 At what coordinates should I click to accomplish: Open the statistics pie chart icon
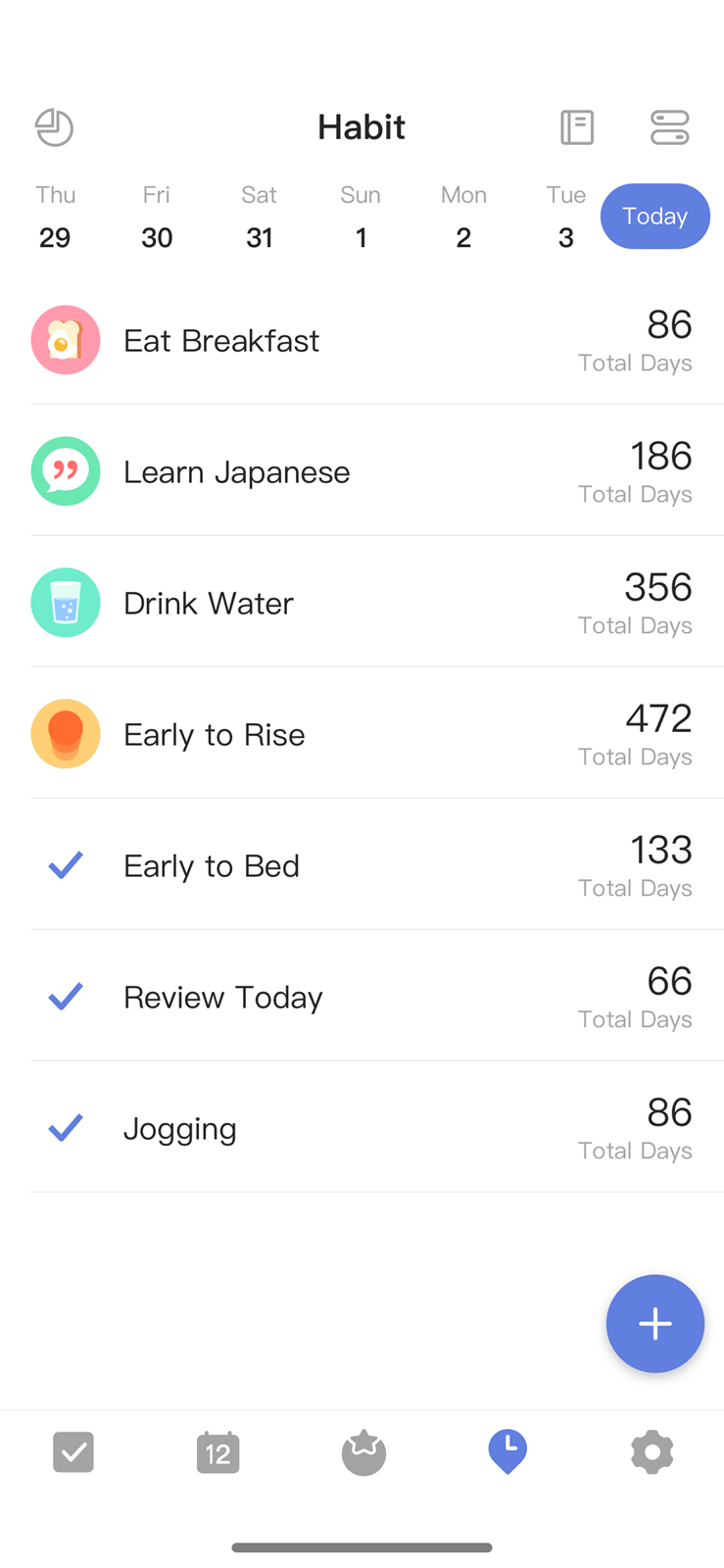tap(54, 127)
